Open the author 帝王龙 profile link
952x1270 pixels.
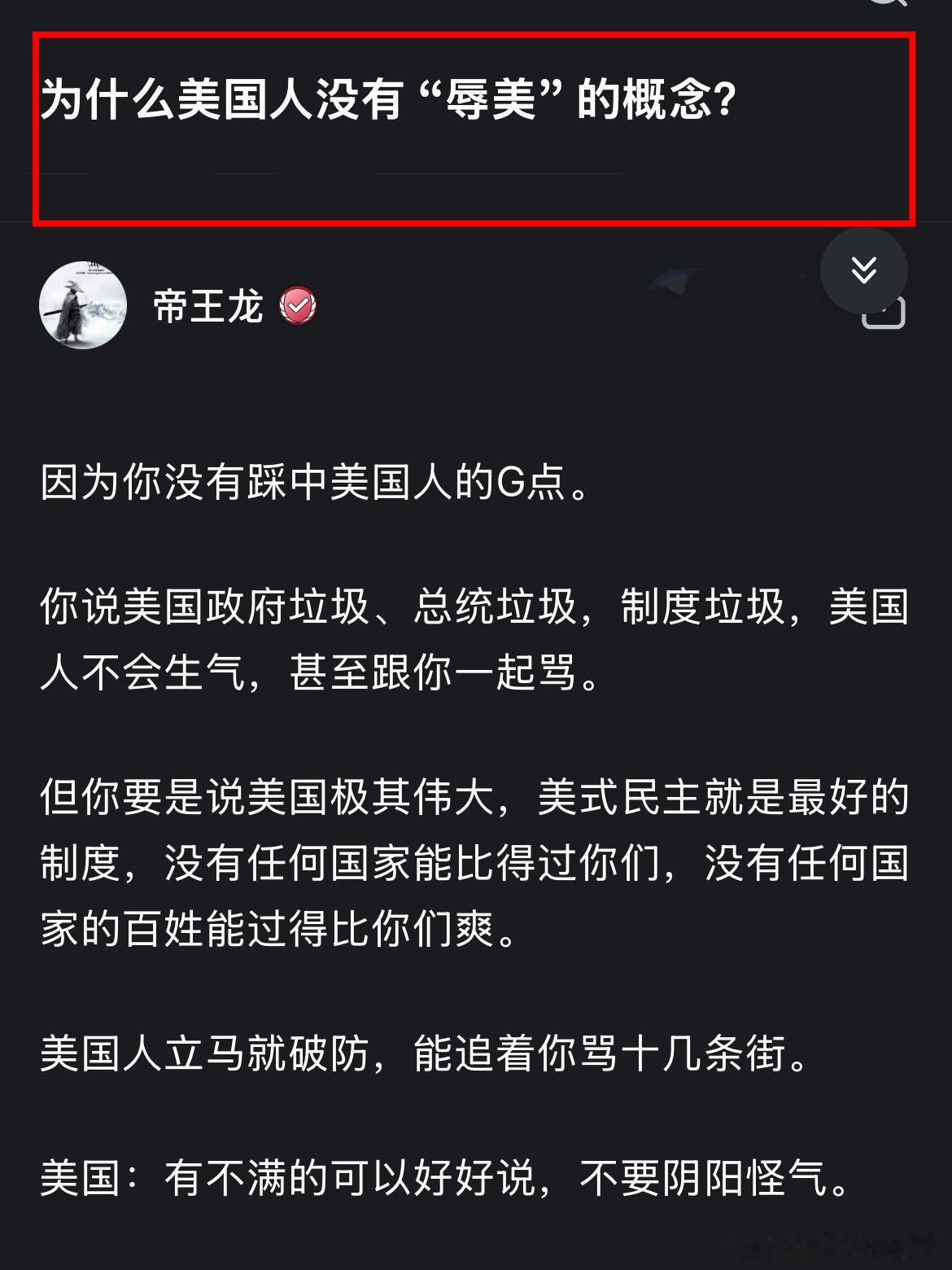tap(207, 305)
